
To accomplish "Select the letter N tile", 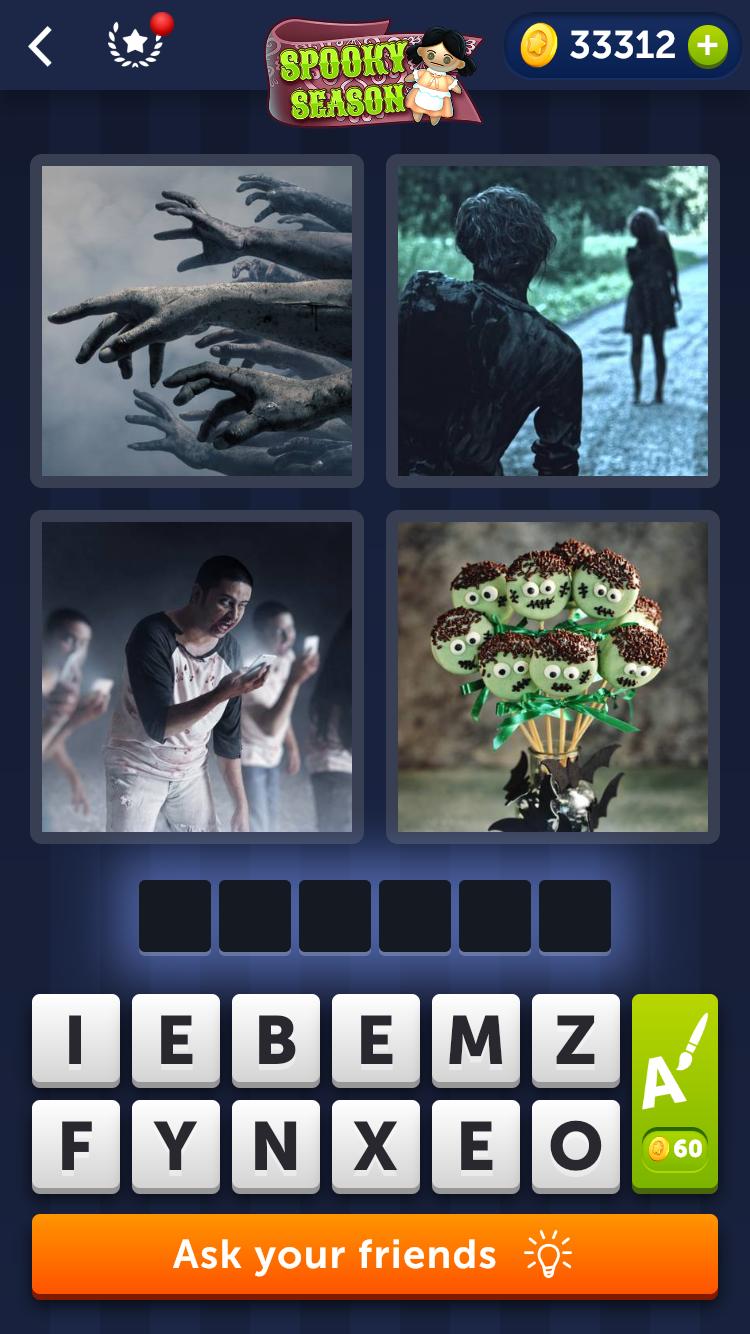I will [276, 1146].
